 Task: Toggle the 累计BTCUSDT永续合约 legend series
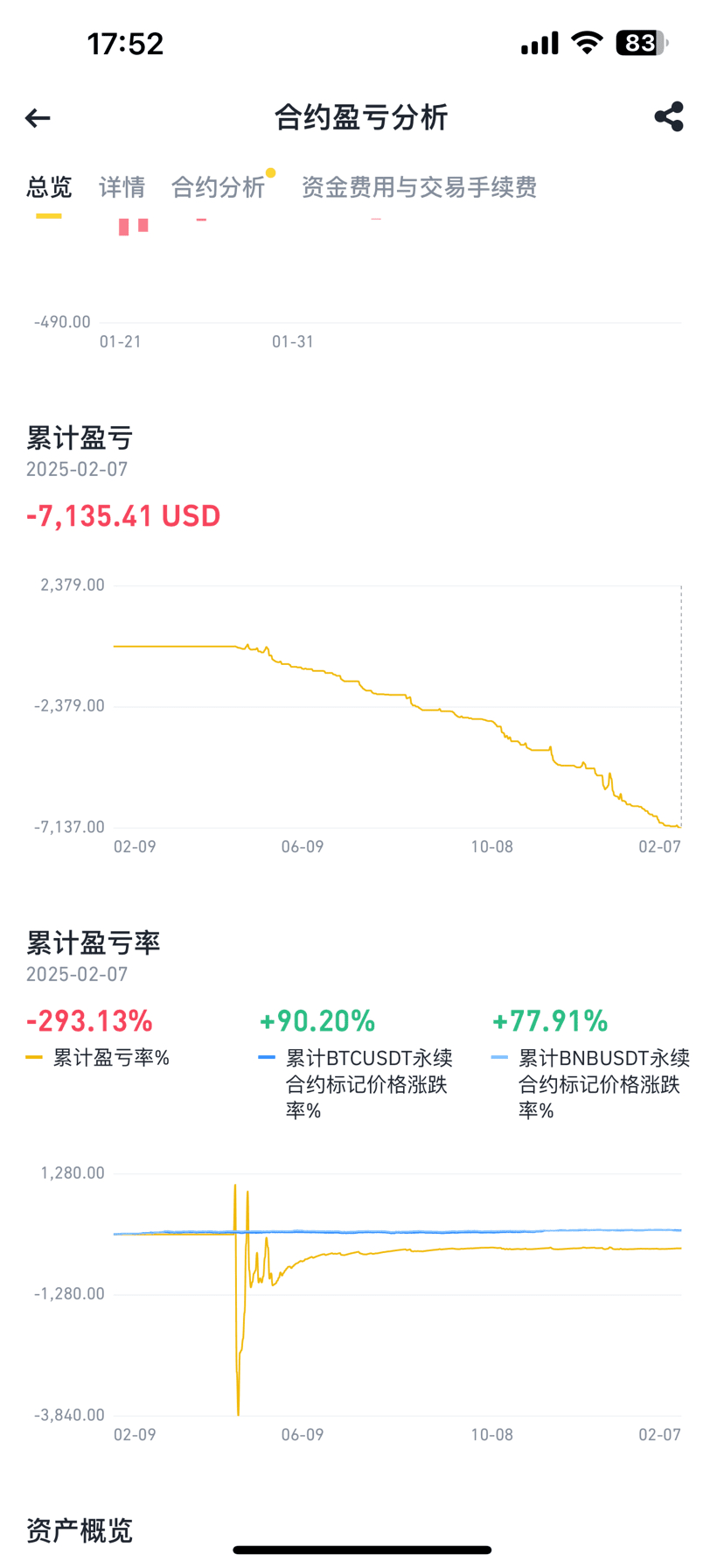(357, 1084)
